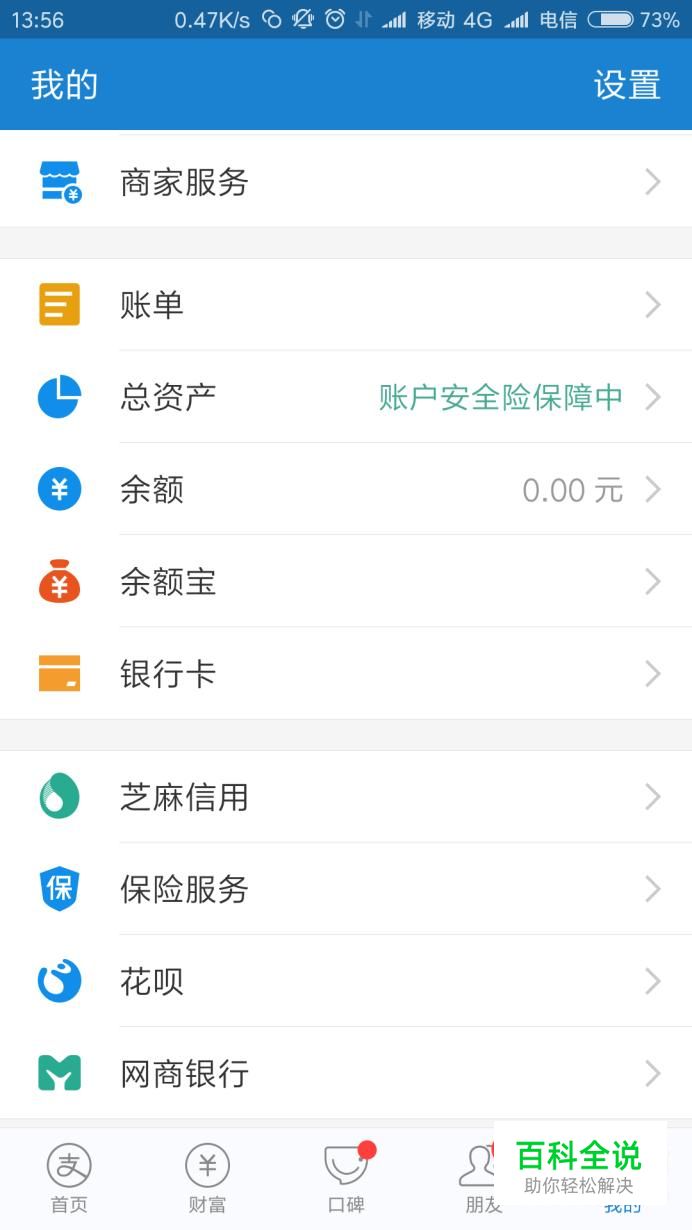This screenshot has width=692, height=1230.
Task: Switch to the 朋友 tab
Action: 478,1178
